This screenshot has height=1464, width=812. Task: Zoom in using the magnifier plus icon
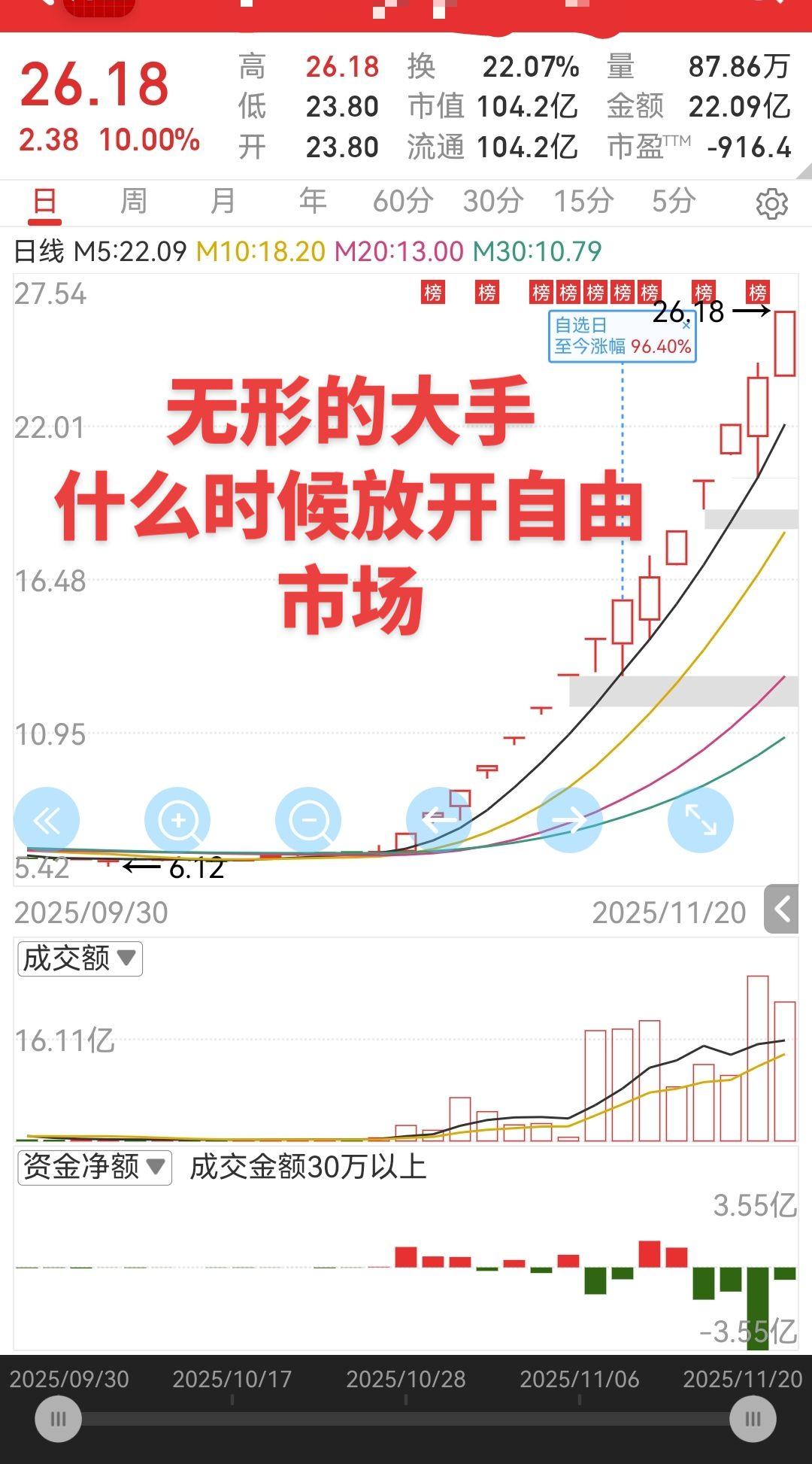click(178, 821)
